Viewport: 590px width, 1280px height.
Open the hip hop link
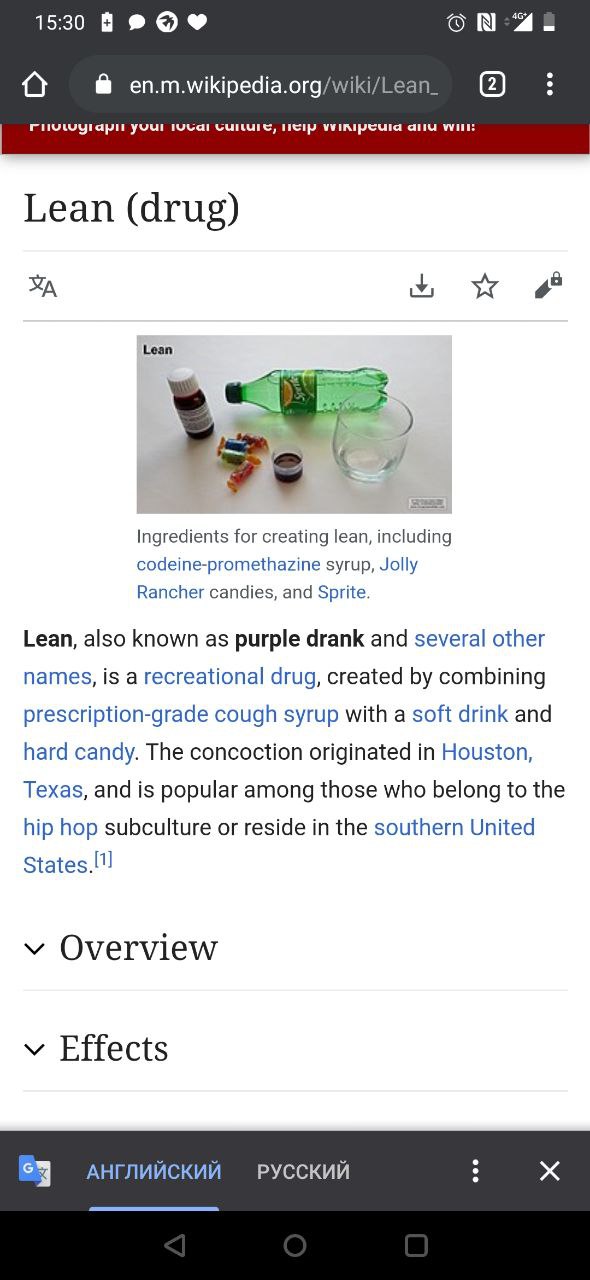click(61, 827)
